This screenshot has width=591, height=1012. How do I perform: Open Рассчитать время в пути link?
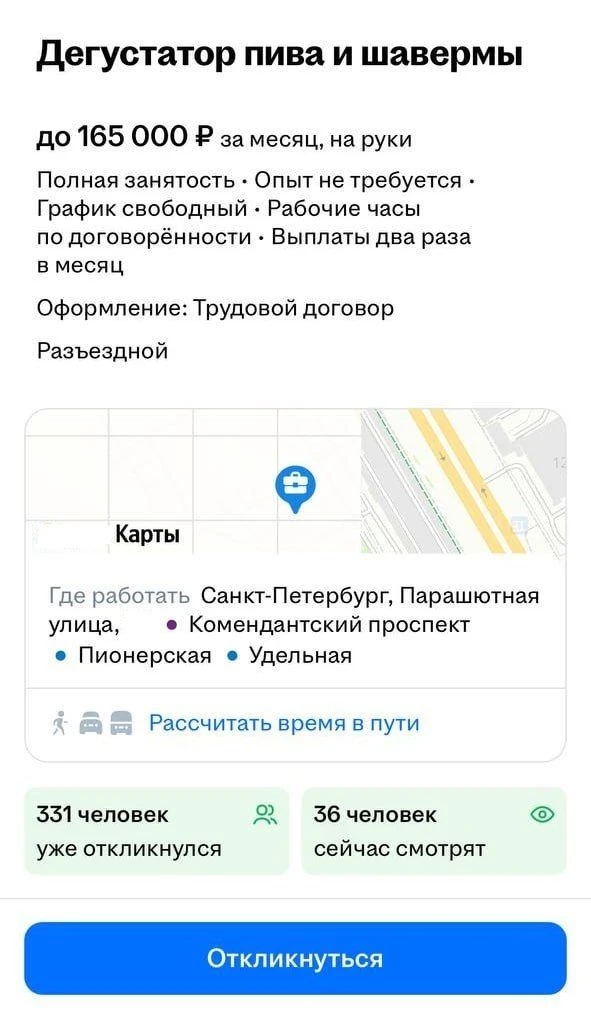pyautogui.click(x=284, y=723)
